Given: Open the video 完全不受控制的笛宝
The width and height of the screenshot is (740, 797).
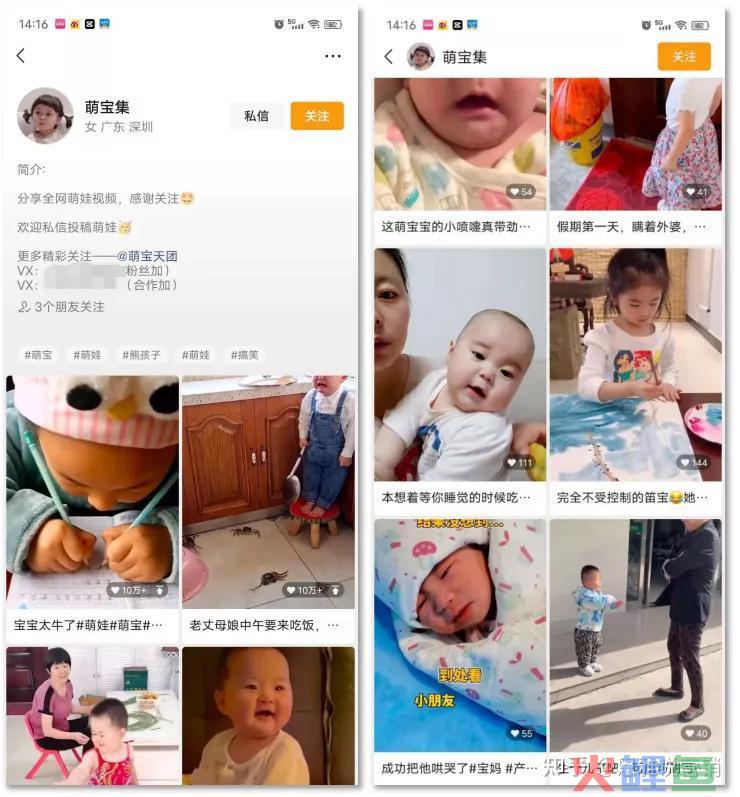Looking at the screenshot, I should (635, 365).
